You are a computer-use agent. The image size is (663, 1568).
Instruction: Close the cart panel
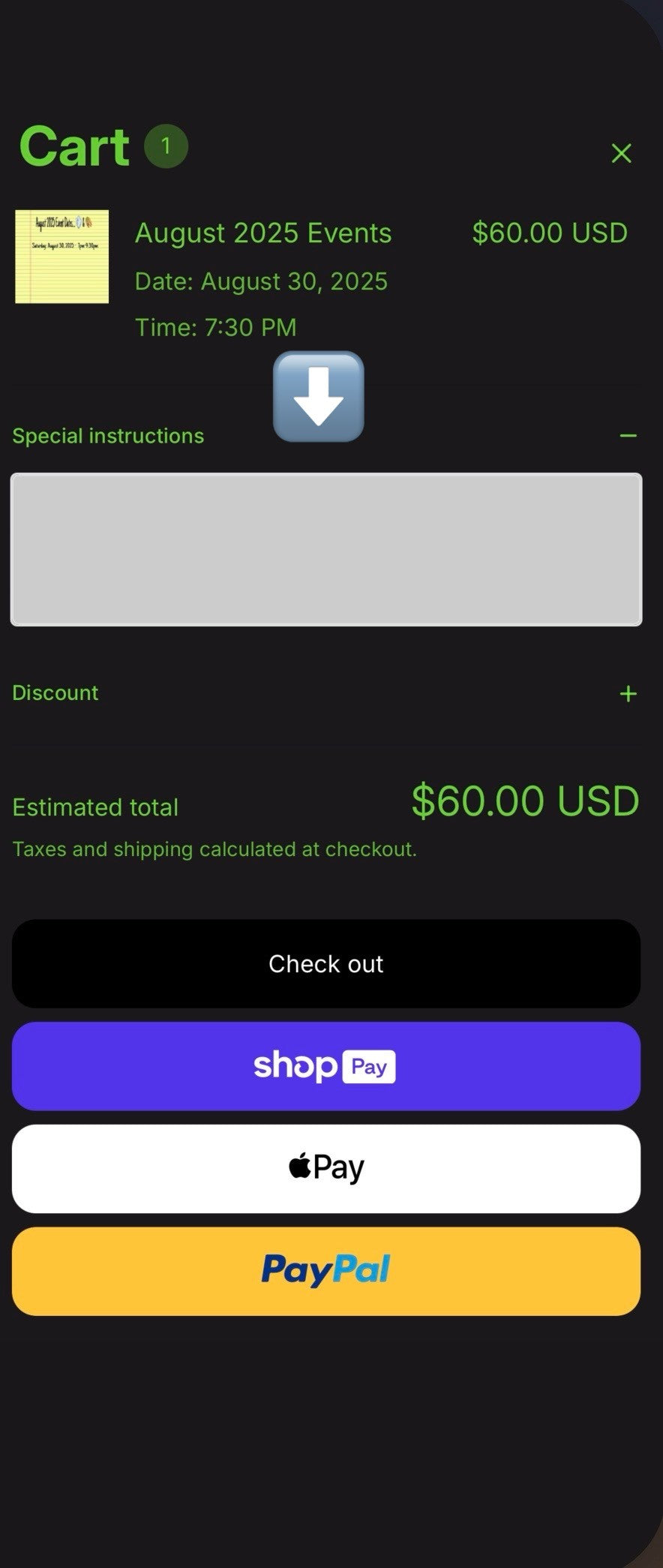pos(621,153)
